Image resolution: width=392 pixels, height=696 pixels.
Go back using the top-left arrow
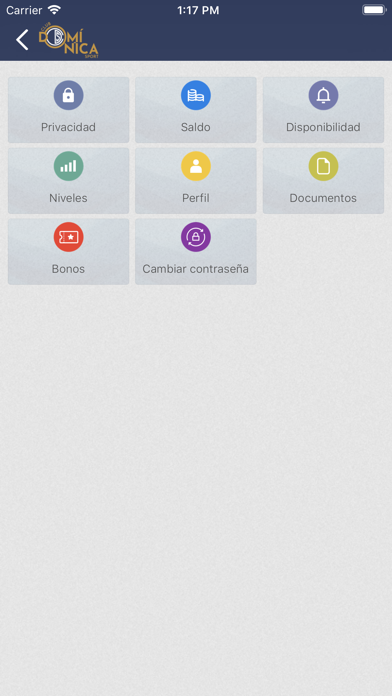(x=22, y=40)
